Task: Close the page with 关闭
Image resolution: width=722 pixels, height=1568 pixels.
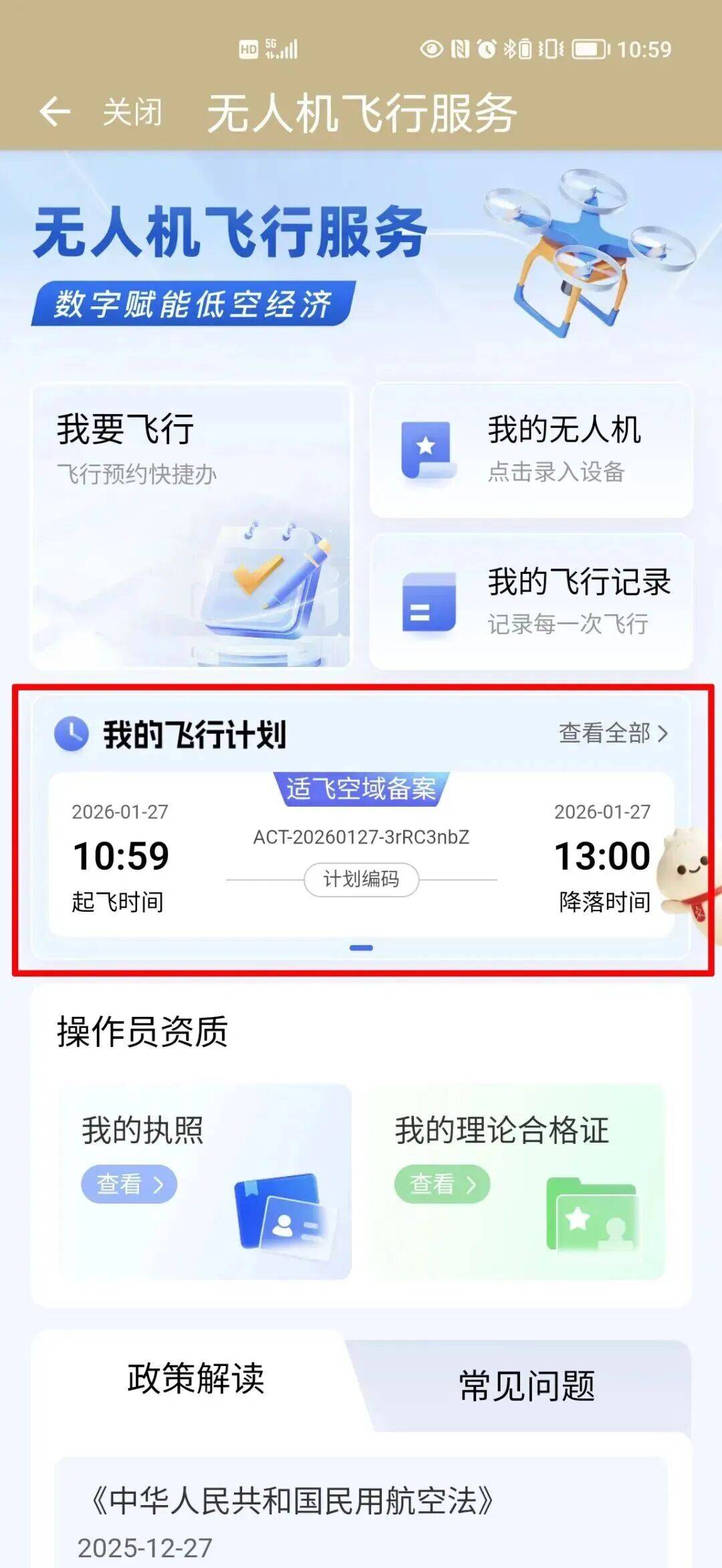Action: pos(132,112)
